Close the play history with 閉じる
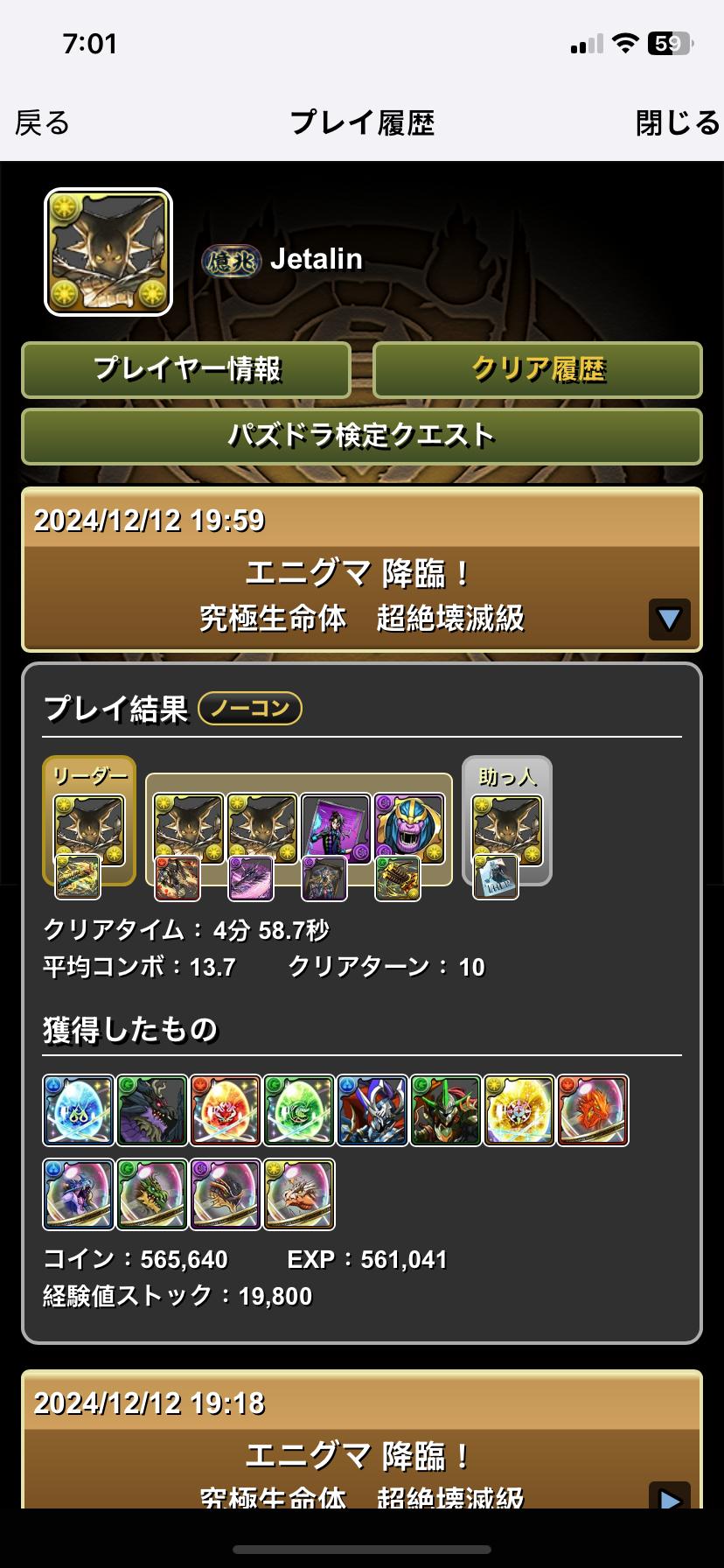 tap(677, 122)
